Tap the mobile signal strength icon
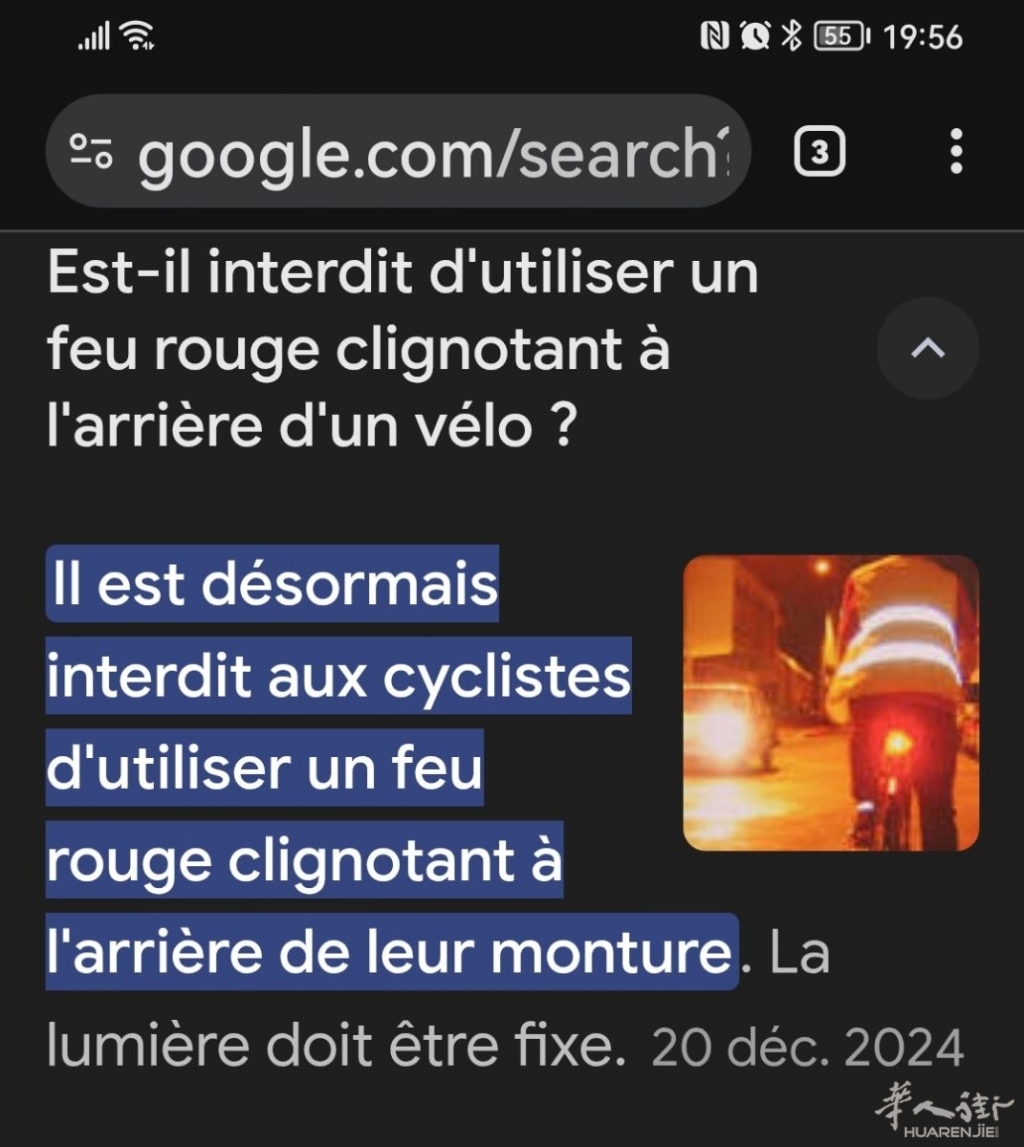This screenshot has height=1147, width=1024. pyautogui.click(x=93, y=37)
